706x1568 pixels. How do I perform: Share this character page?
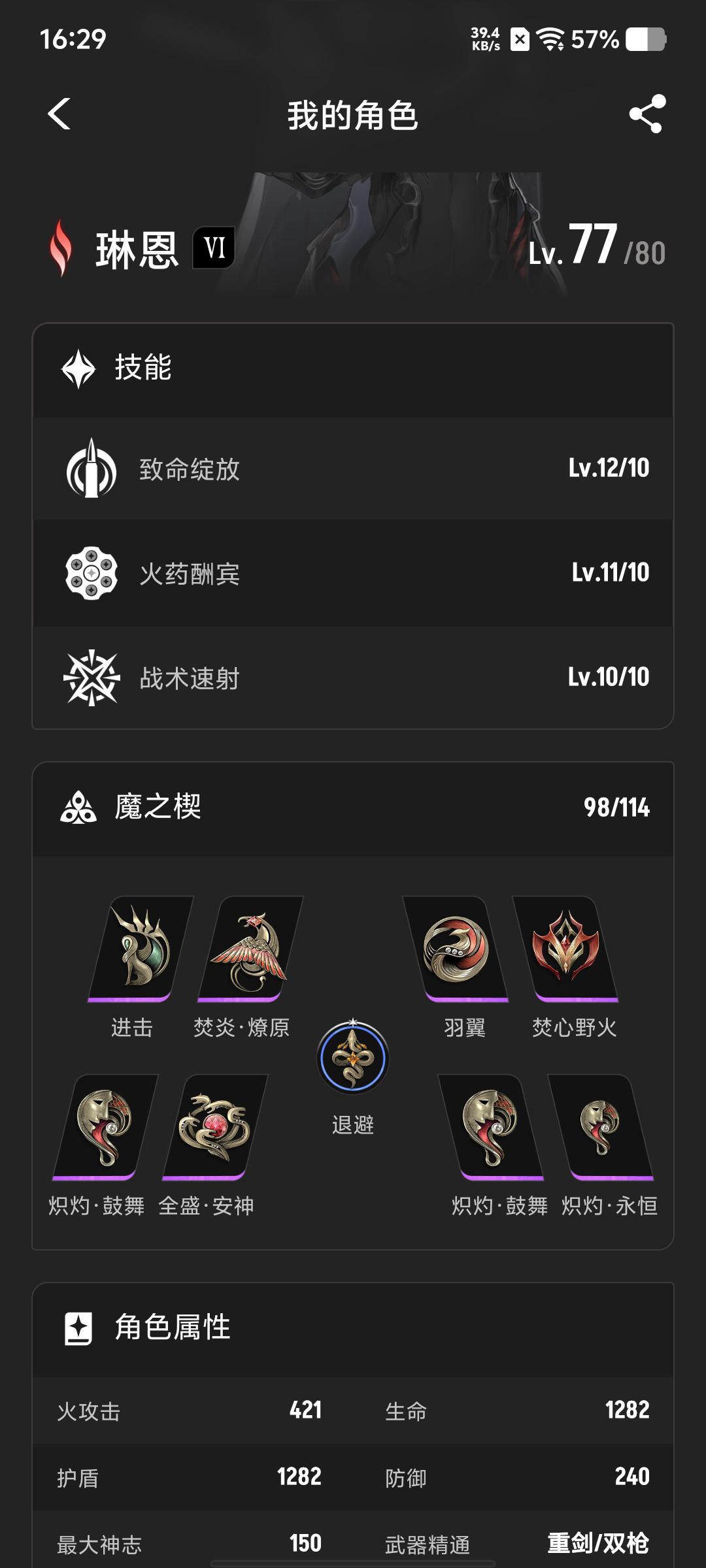(x=647, y=114)
